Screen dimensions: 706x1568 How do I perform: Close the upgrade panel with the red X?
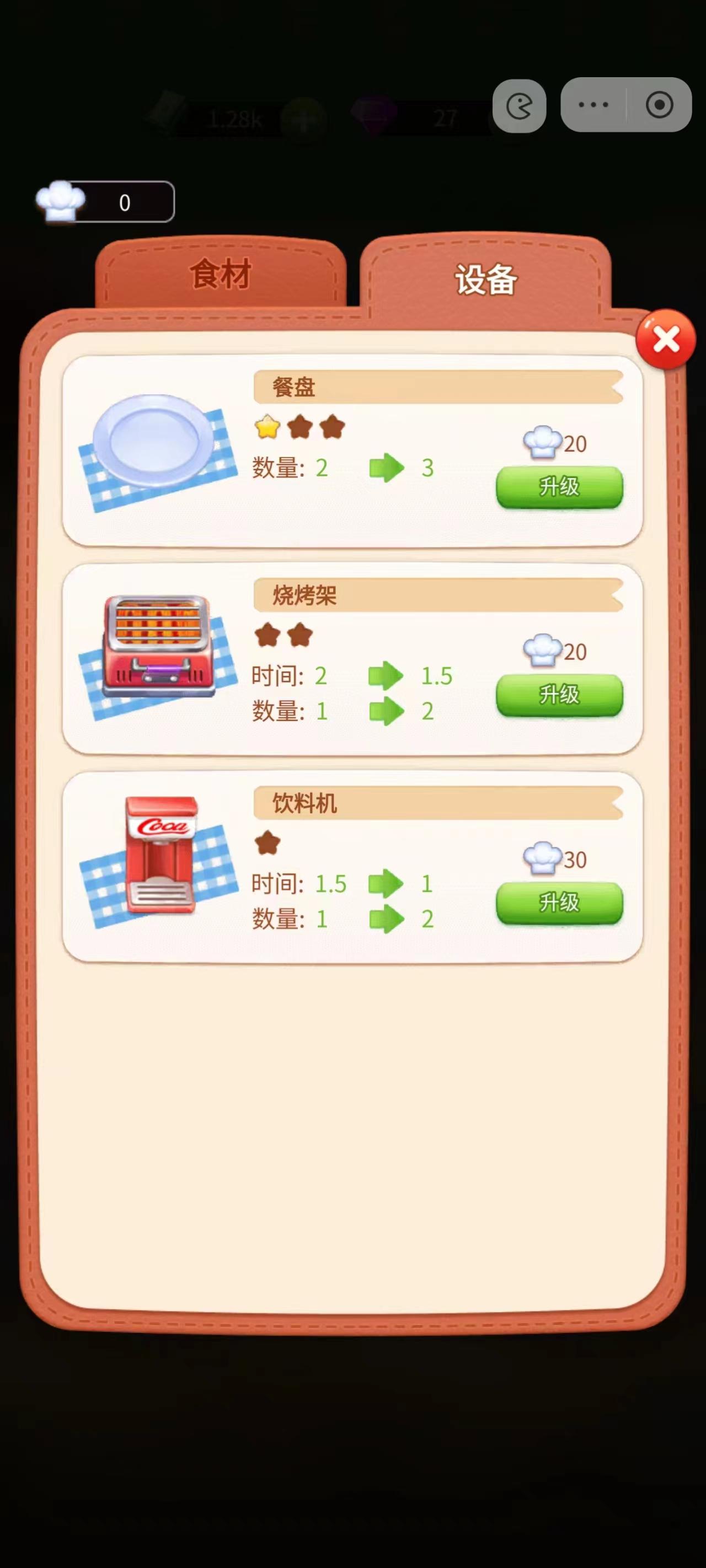[x=666, y=340]
